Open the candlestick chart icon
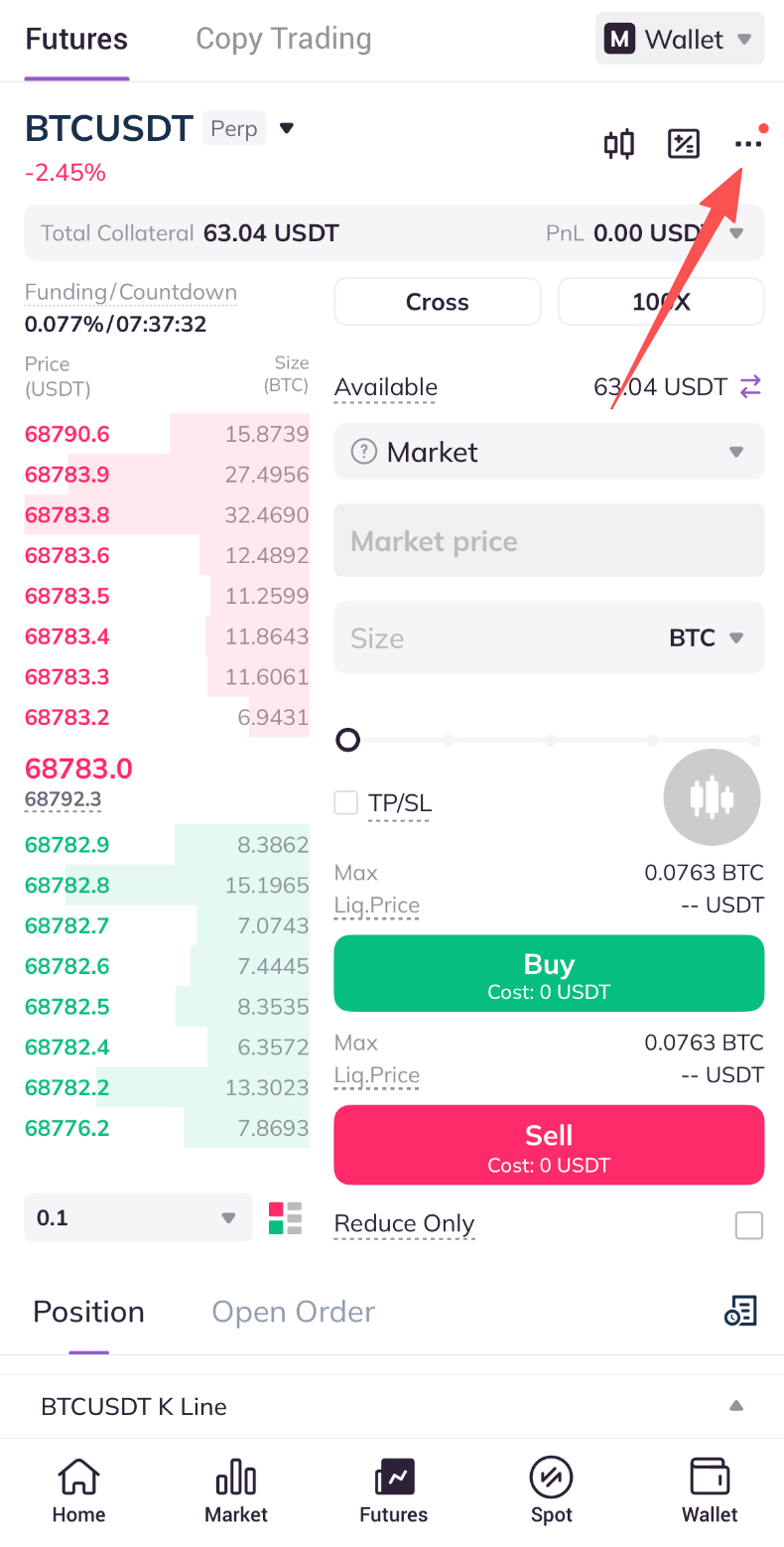784x1547 pixels. click(x=619, y=145)
